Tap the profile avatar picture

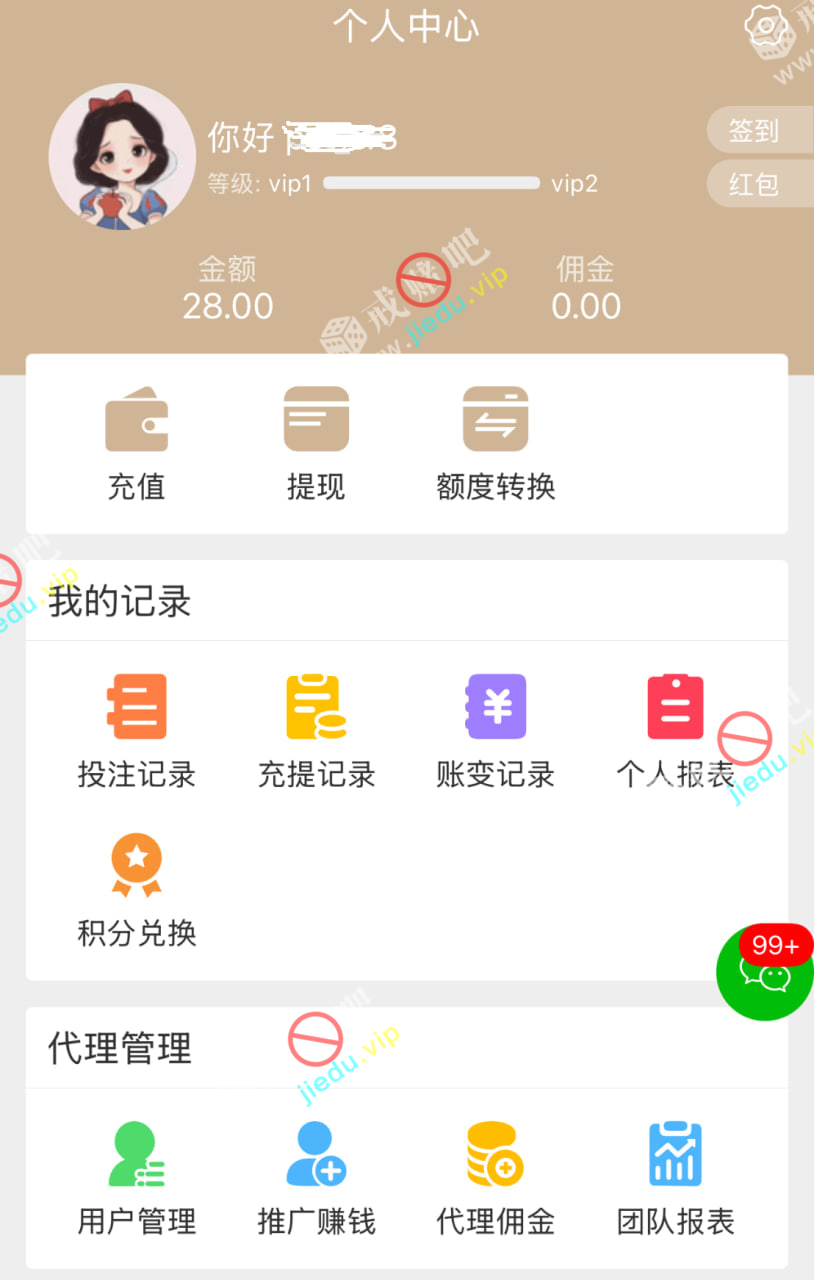pyautogui.click(x=122, y=157)
